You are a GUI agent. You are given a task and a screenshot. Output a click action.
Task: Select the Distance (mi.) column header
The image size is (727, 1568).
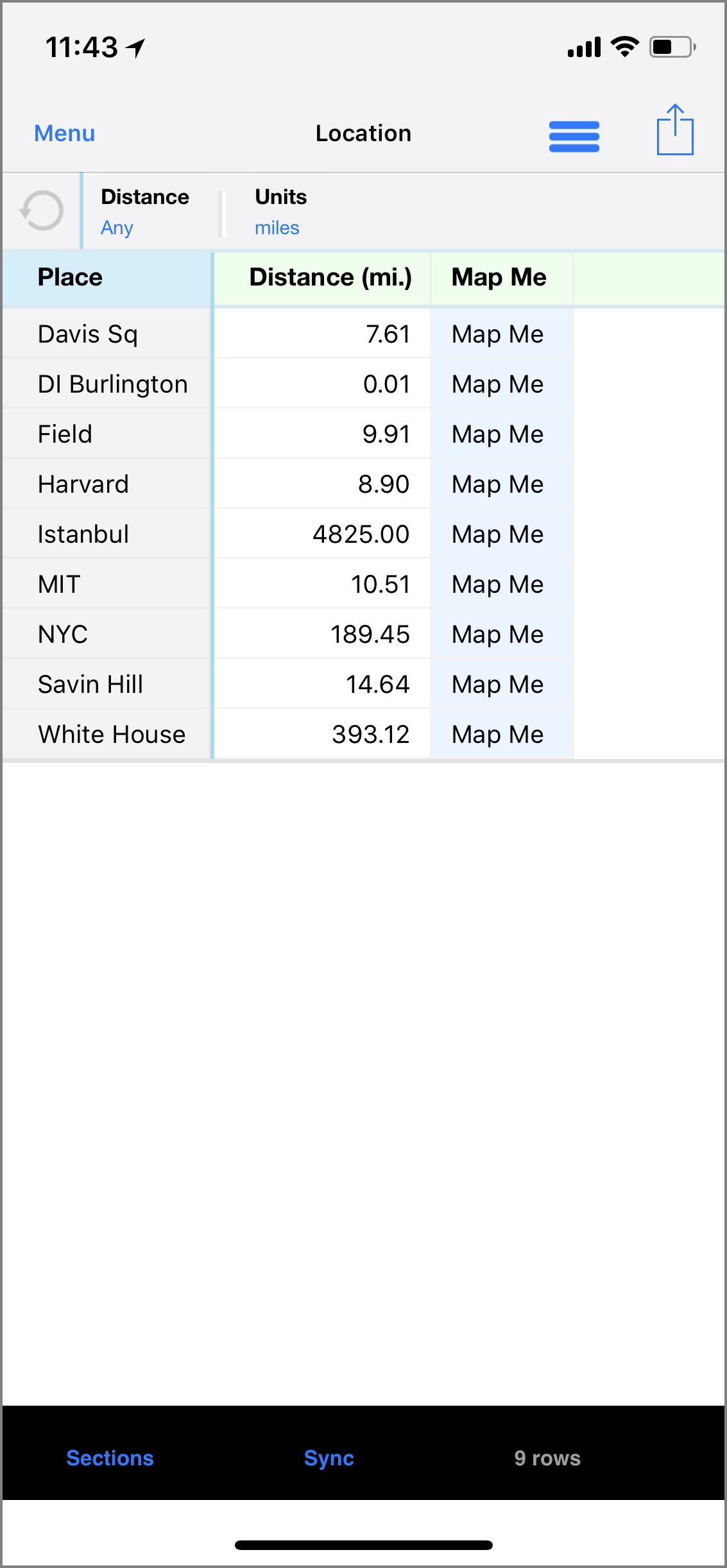tap(330, 277)
